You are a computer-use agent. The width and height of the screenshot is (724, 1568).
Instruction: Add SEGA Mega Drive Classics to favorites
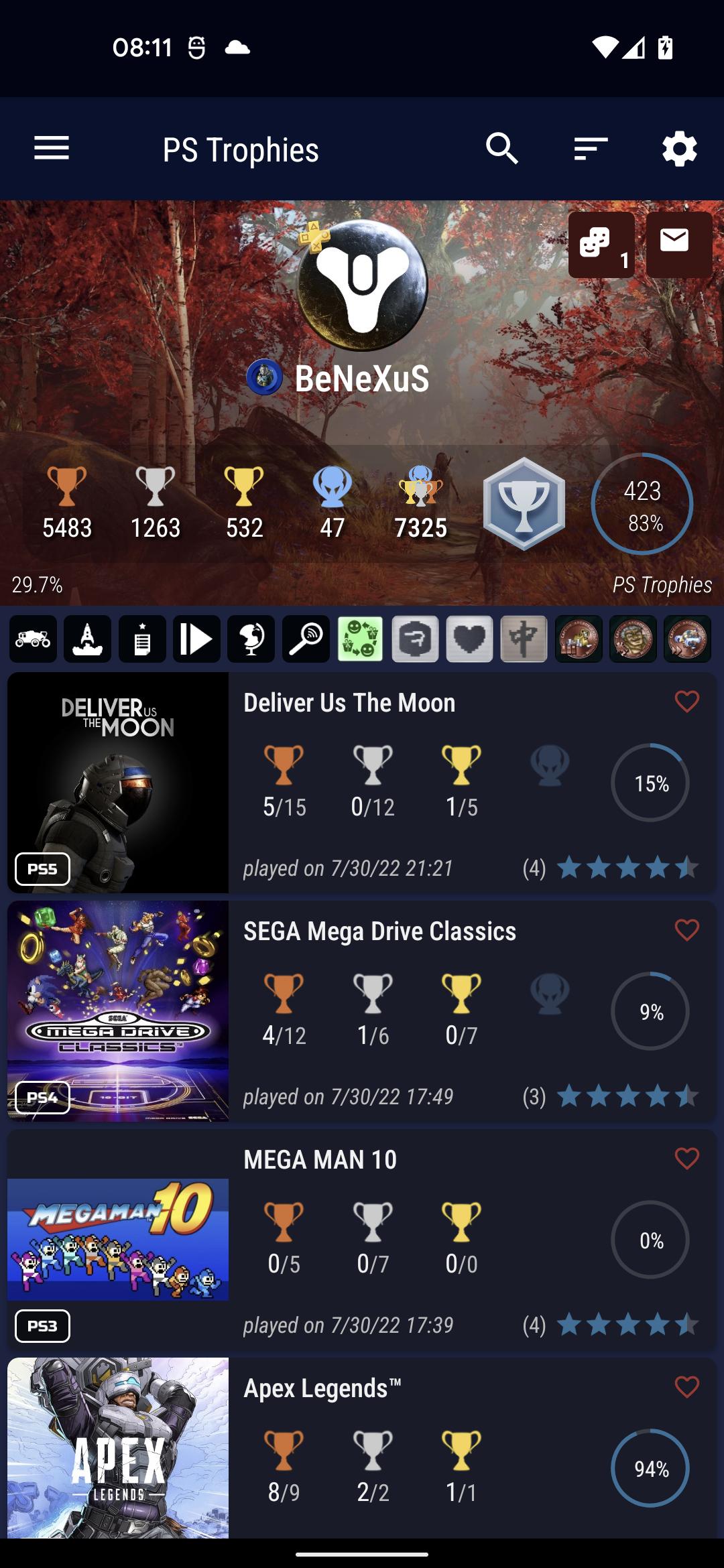(686, 930)
